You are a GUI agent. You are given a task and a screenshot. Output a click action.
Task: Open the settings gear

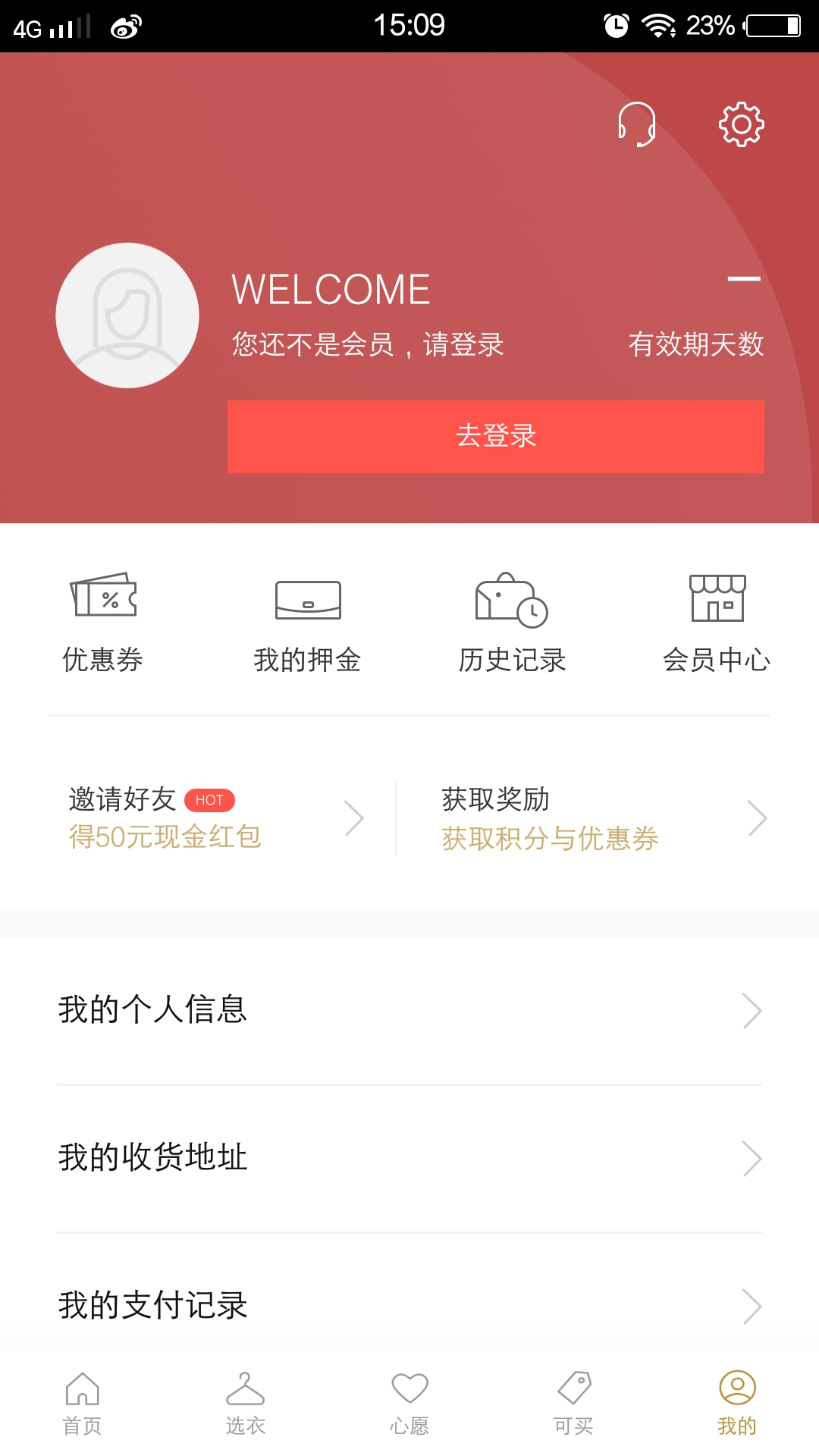pyautogui.click(x=741, y=124)
